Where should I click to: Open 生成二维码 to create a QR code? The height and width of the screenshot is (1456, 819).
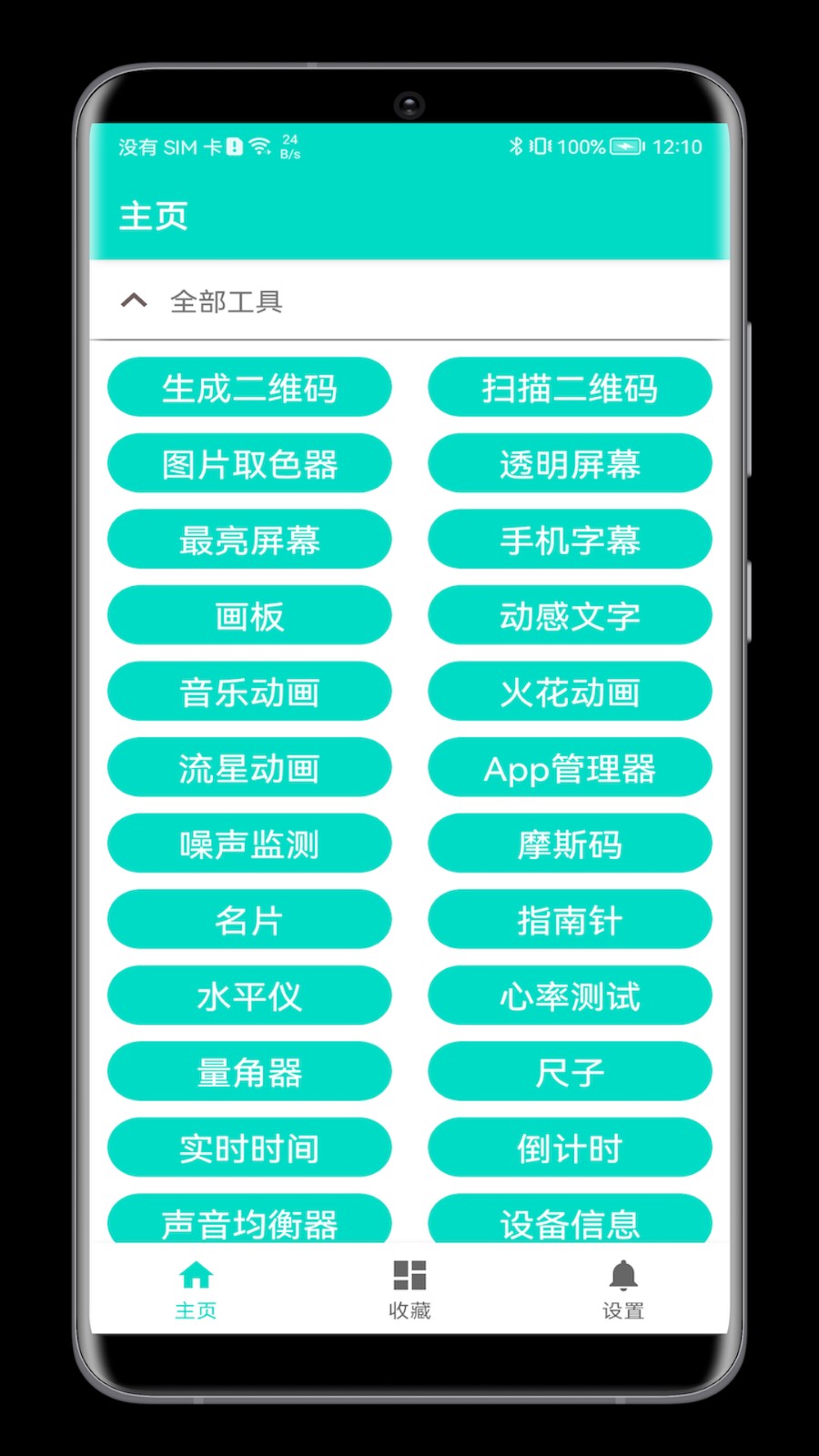pos(249,388)
